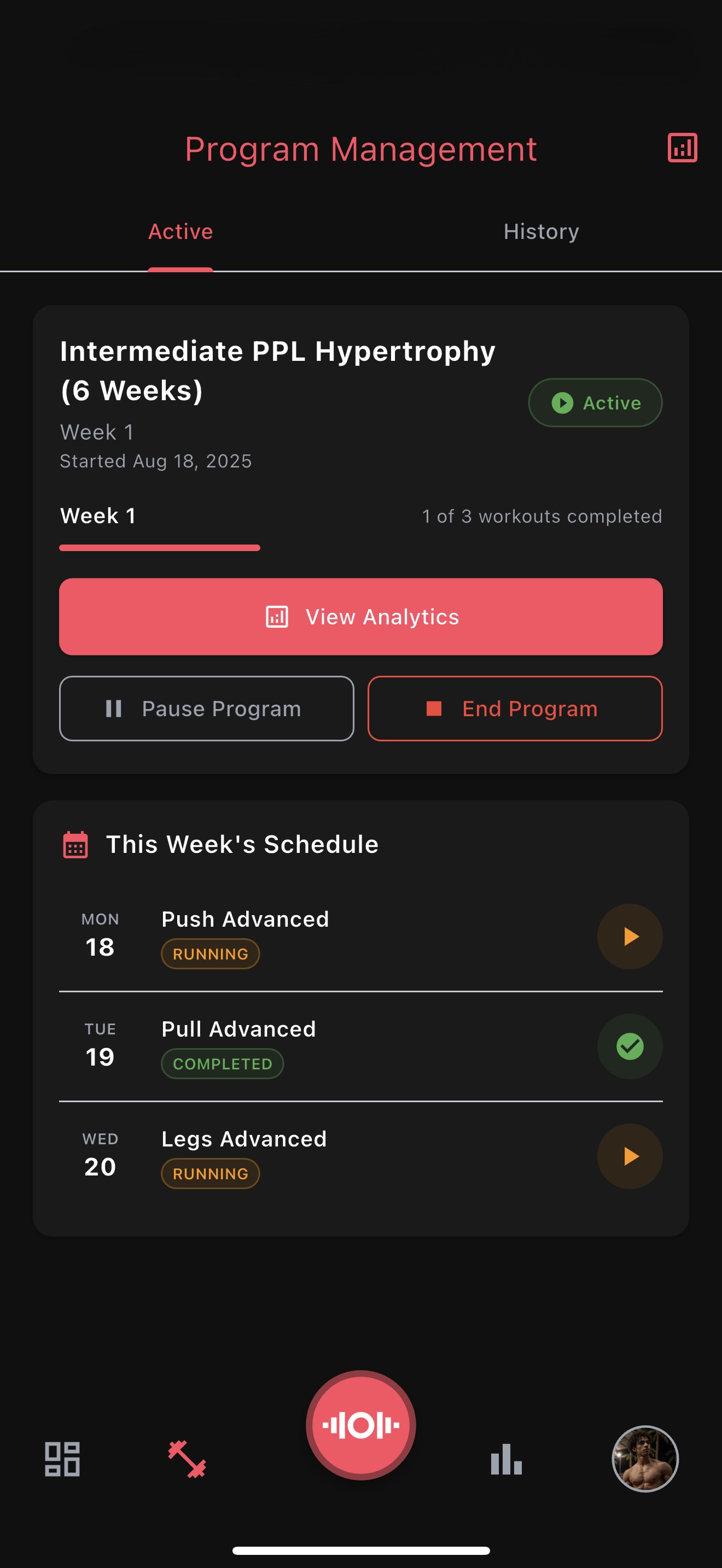Tap the stop square icon in End Program button
This screenshot has height=1568, width=722.
pos(434,709)
